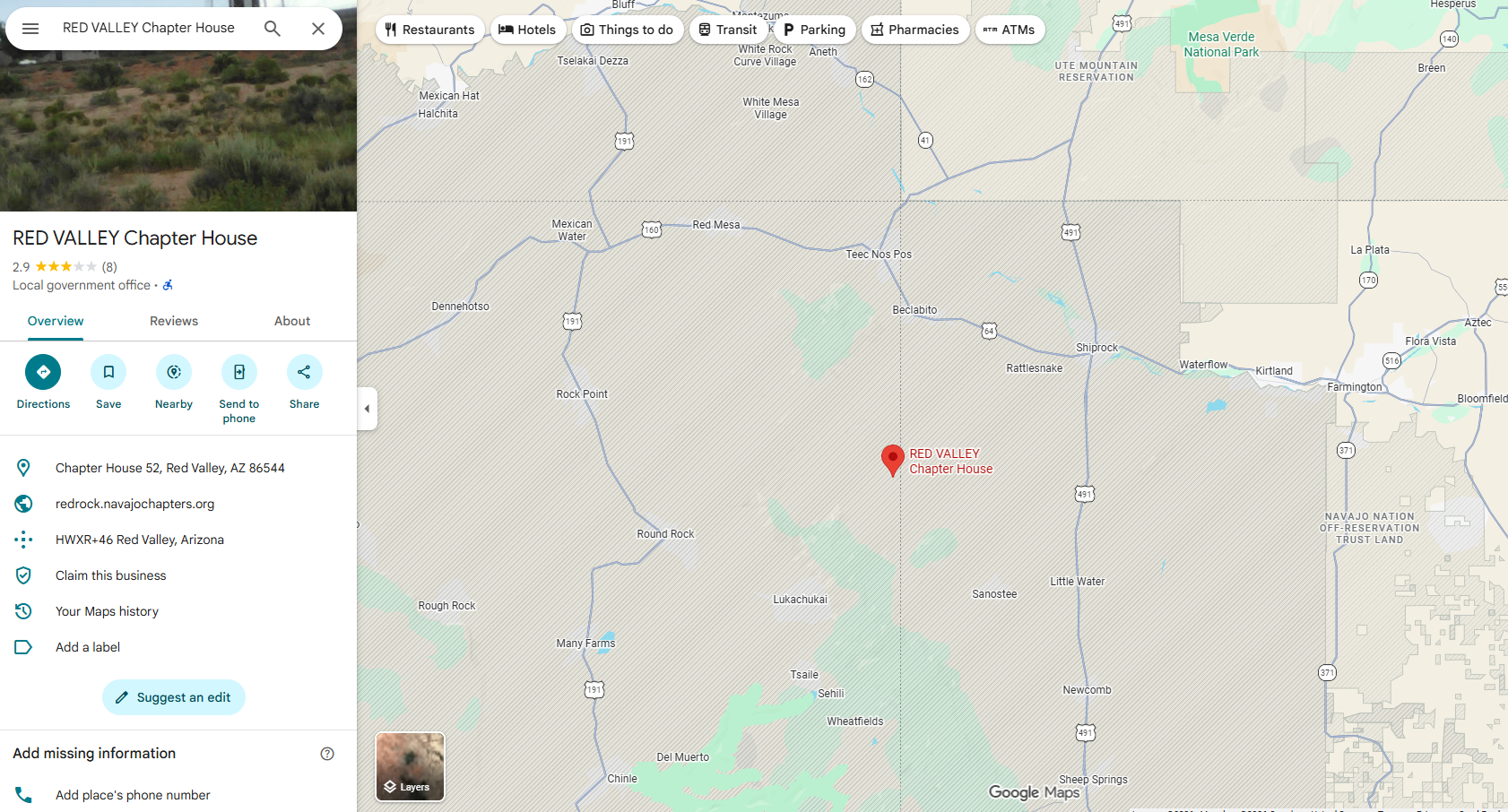Show ATMs on map
The width and height of the screenshot is (1508, 812).
pos(1009,30)
